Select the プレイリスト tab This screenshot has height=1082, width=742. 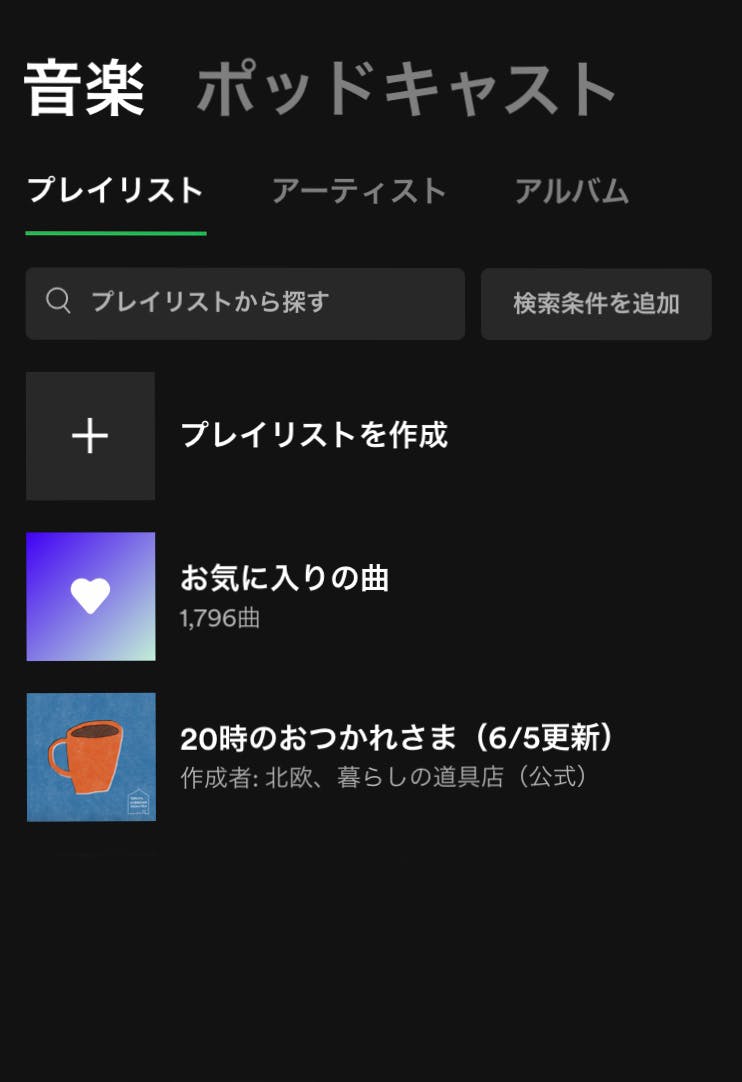115,190
